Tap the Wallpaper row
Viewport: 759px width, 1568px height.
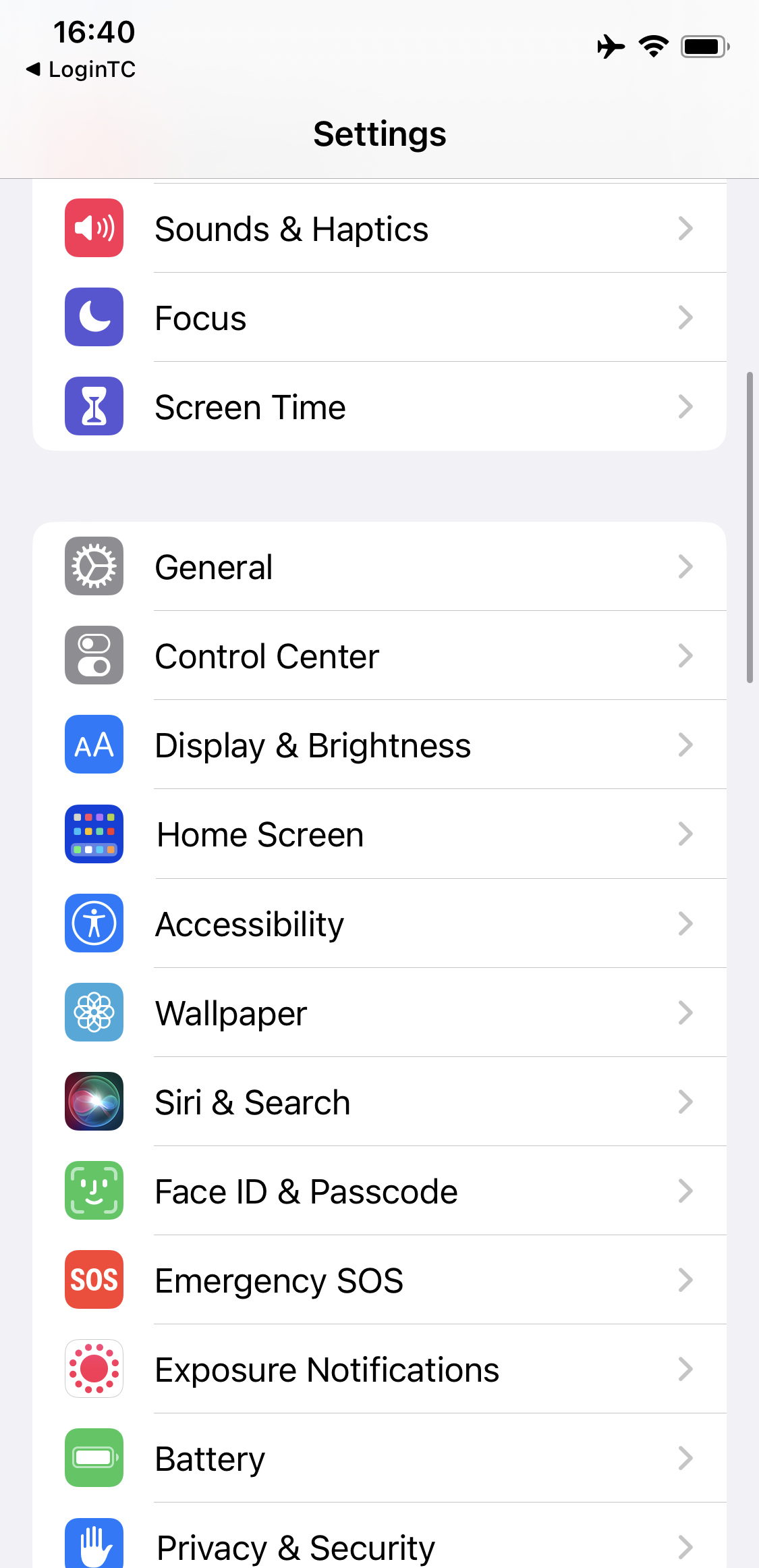(379, 1012)
